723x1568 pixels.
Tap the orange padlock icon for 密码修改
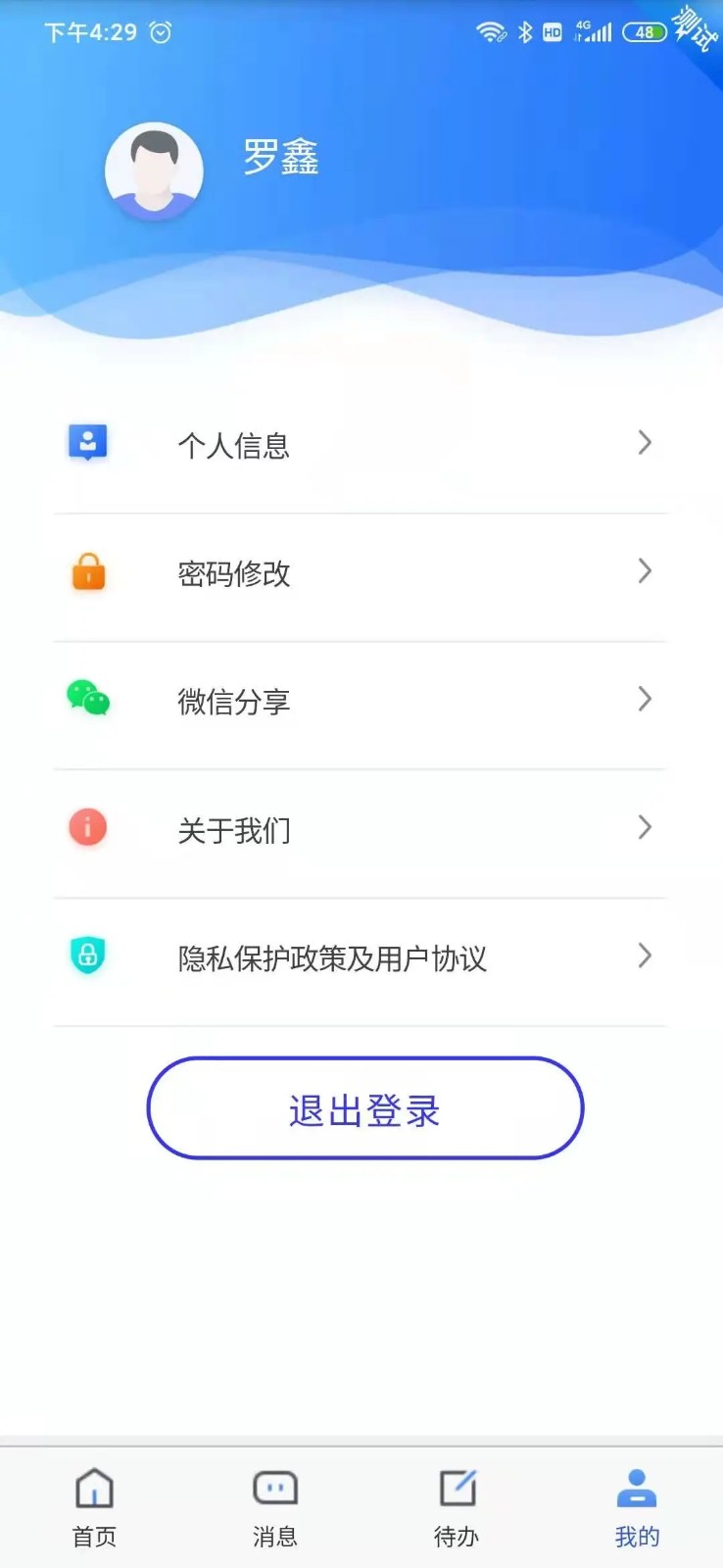click(89, 571)
